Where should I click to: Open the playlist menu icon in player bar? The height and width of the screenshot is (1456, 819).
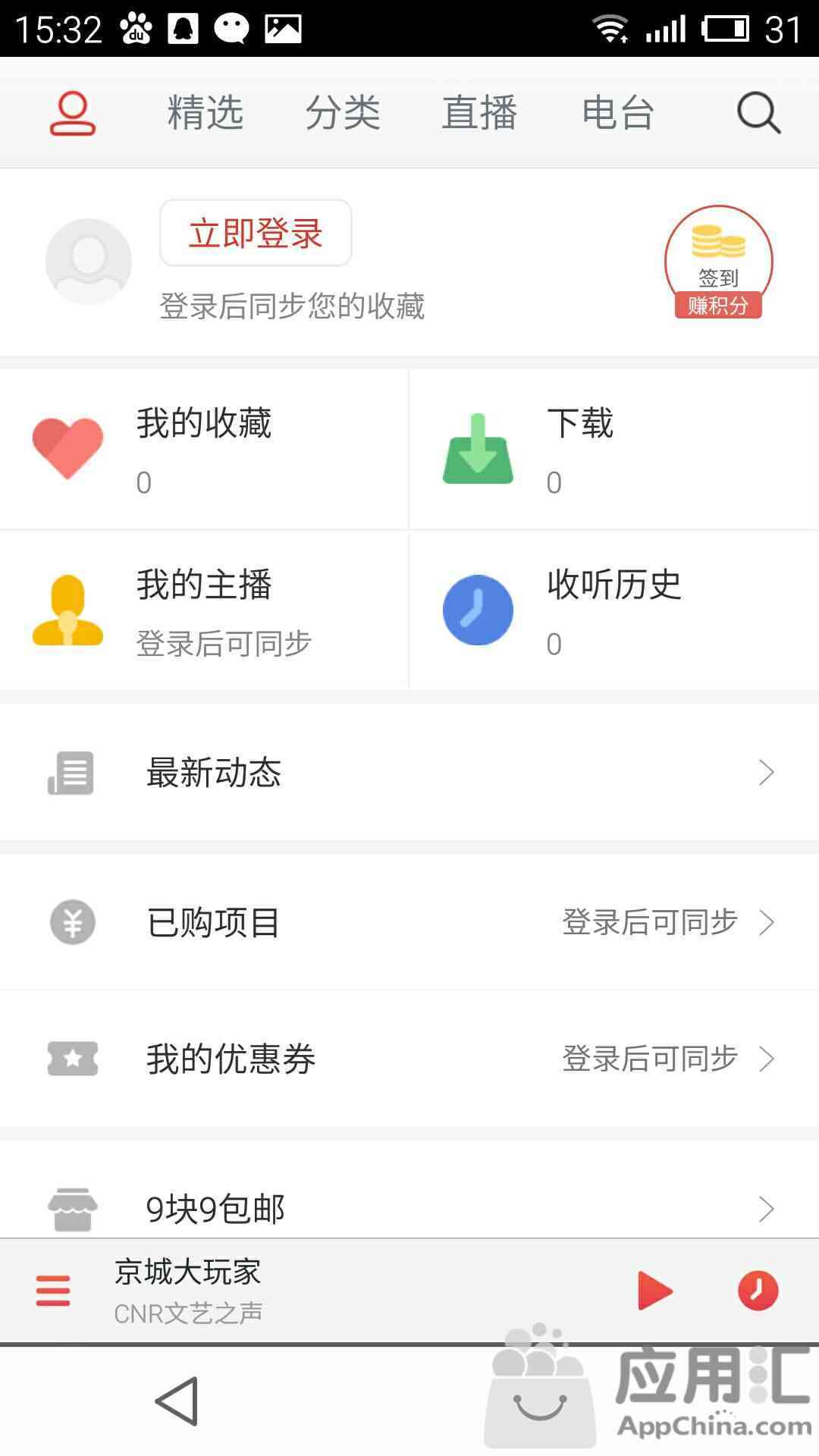tap(53, 1291)
